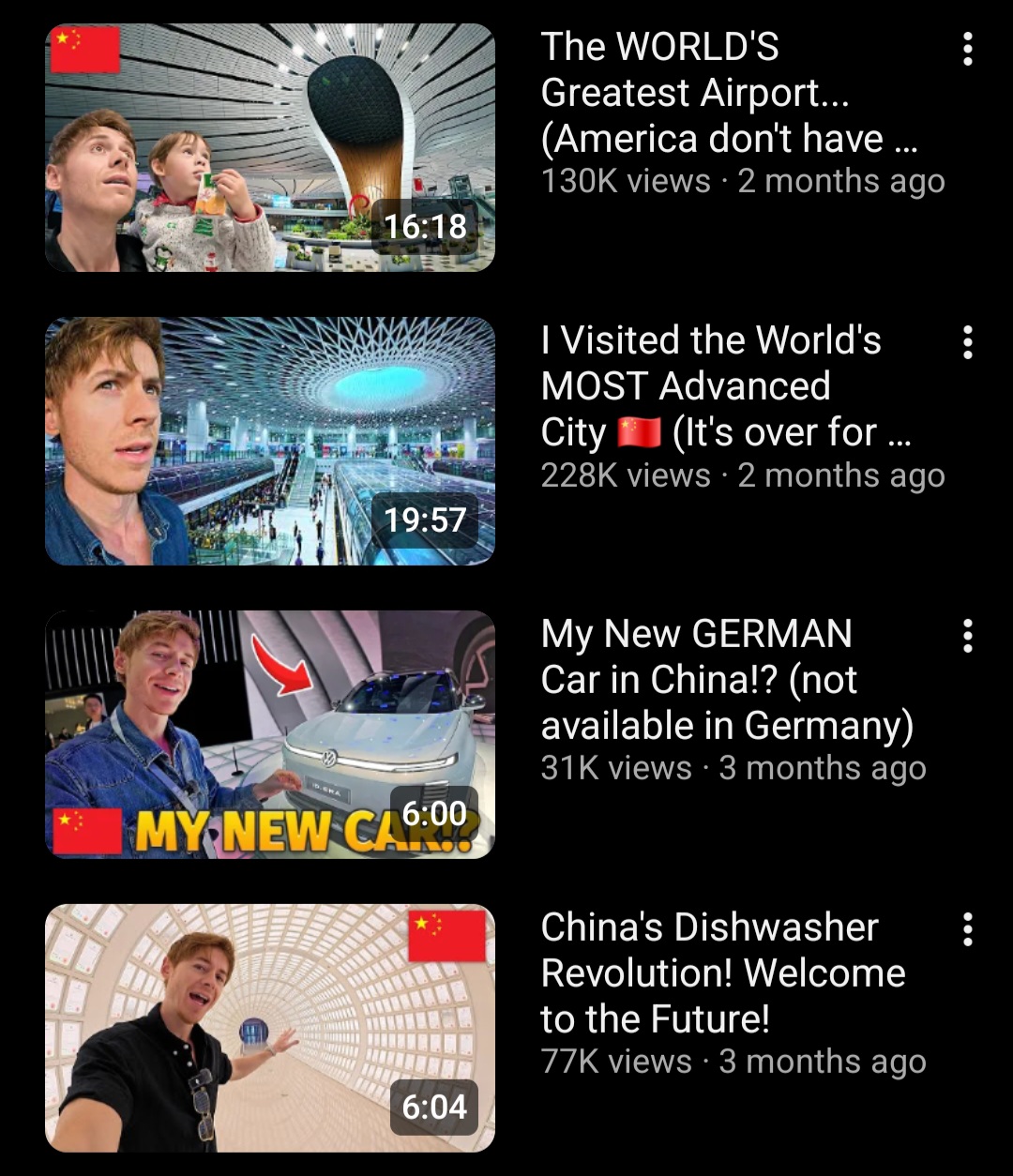The image size is (1013, 1176).
Task: Open the World's Greatest Airport video thumbnail
Action: pos(270,147)
